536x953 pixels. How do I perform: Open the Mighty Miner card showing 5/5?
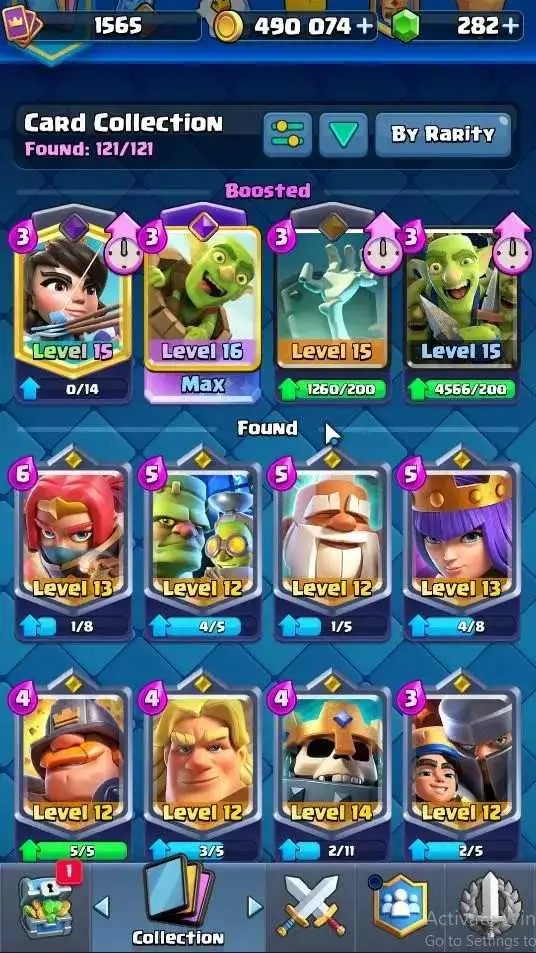pyautogui.click(x=74, y=769)
